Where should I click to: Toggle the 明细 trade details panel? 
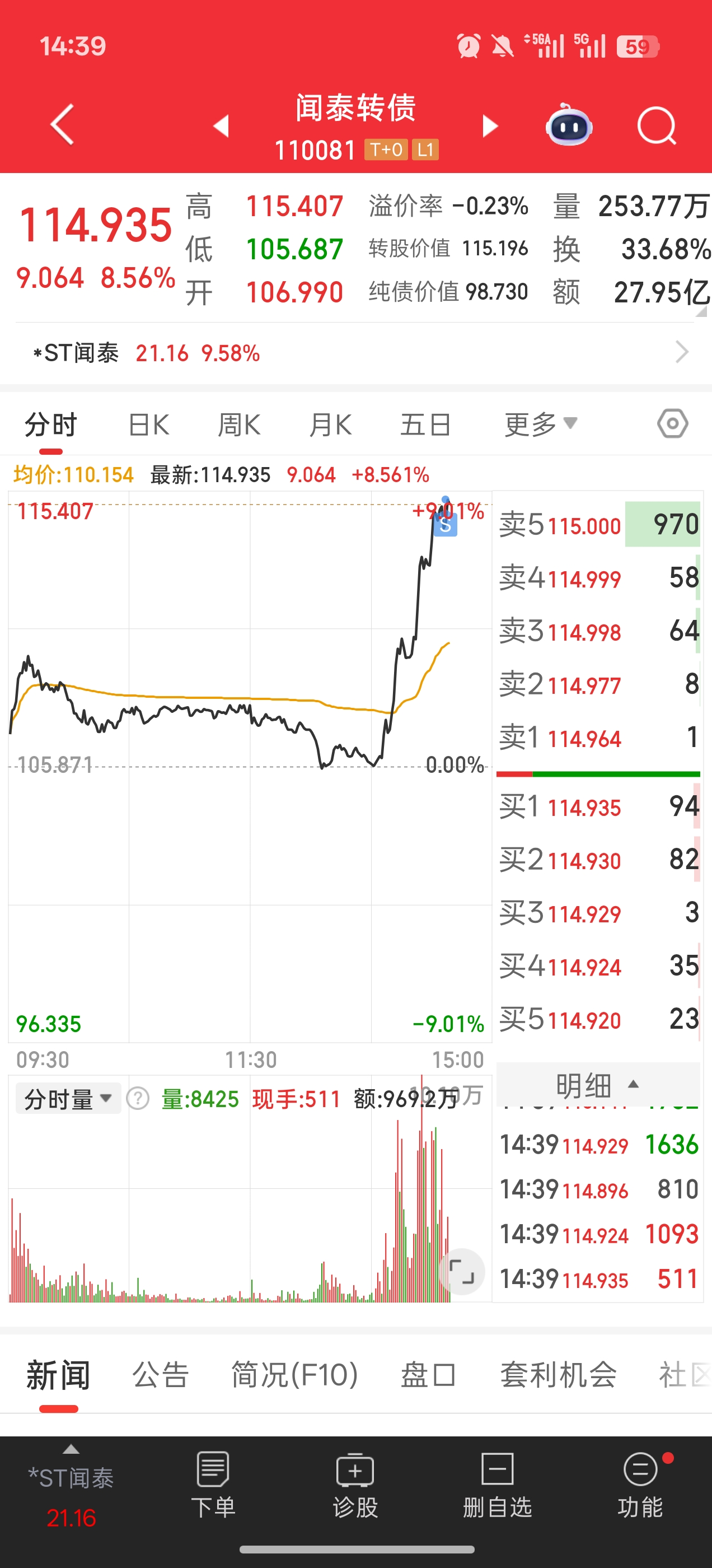tap(598, 1085)
